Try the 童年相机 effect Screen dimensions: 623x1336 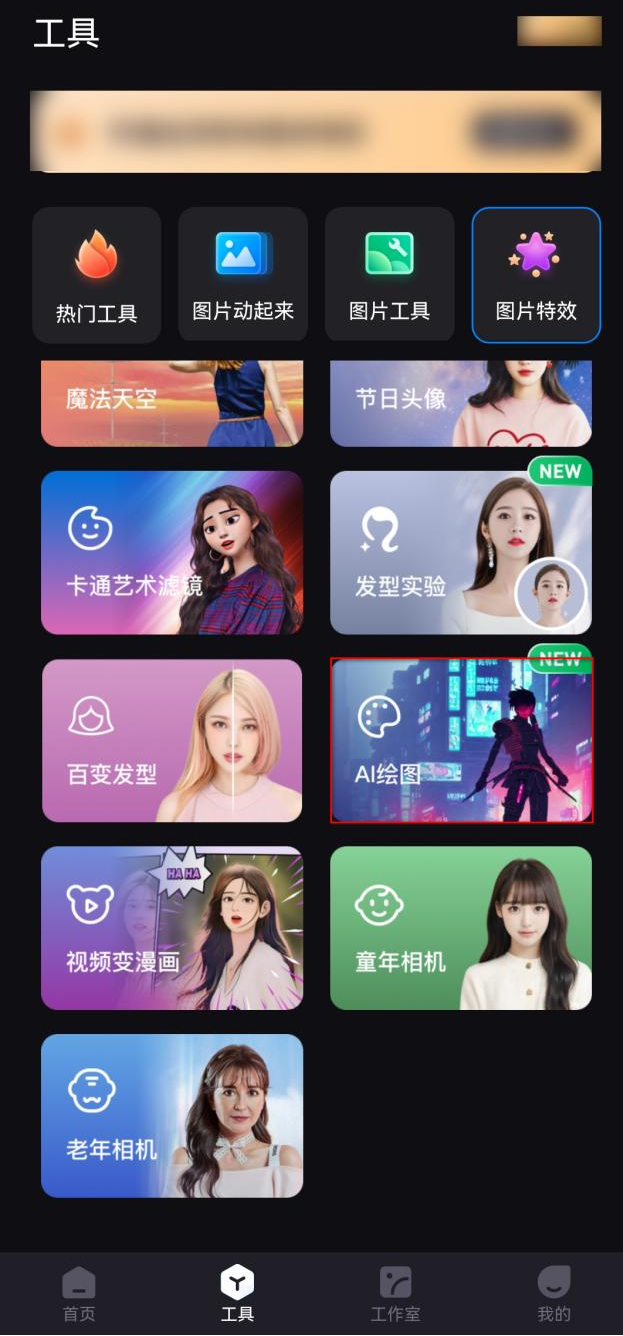pyautogui.click(x=460, y=928)
